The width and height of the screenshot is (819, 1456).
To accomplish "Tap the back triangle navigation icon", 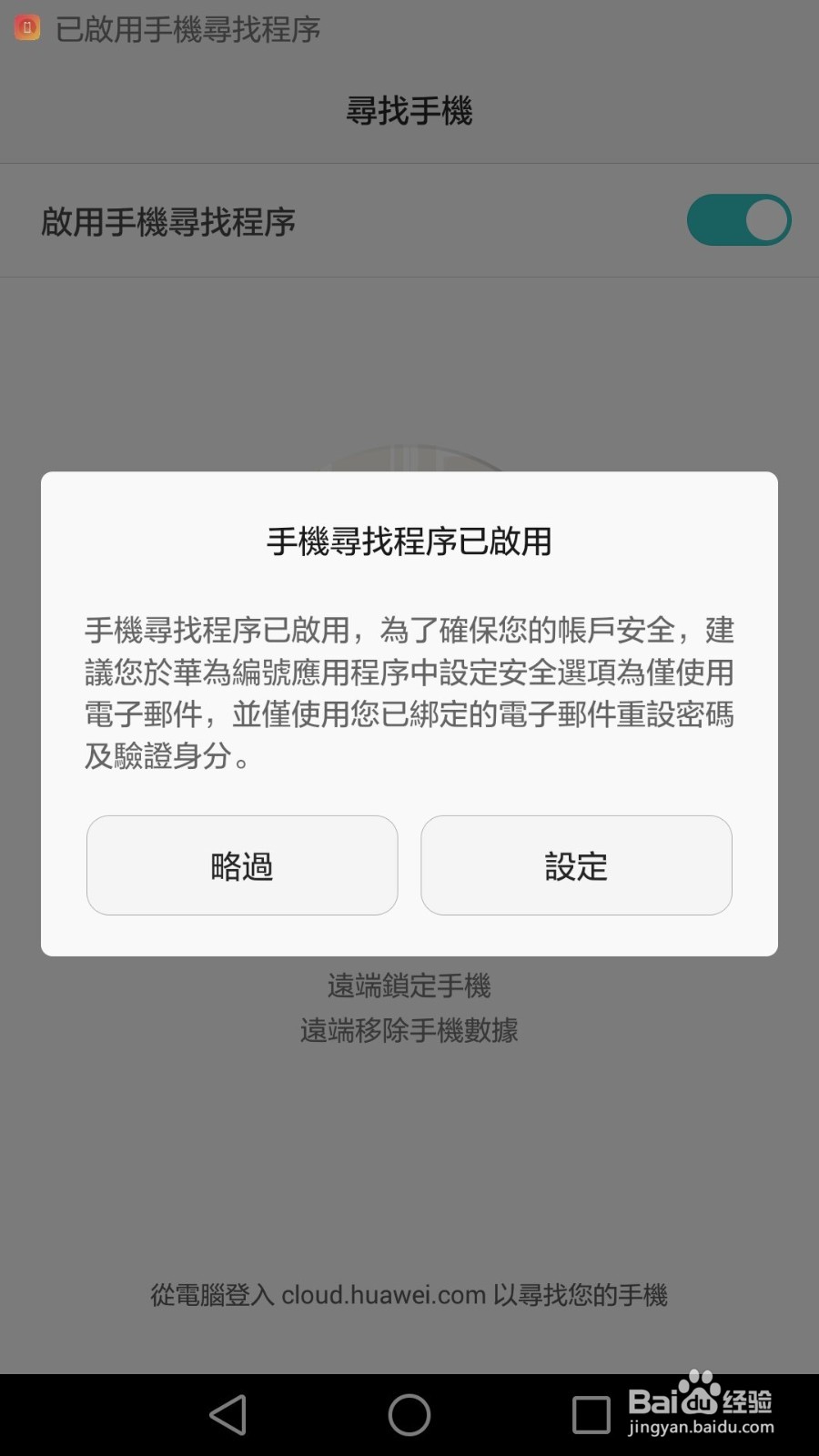I will click(226, 1414).
